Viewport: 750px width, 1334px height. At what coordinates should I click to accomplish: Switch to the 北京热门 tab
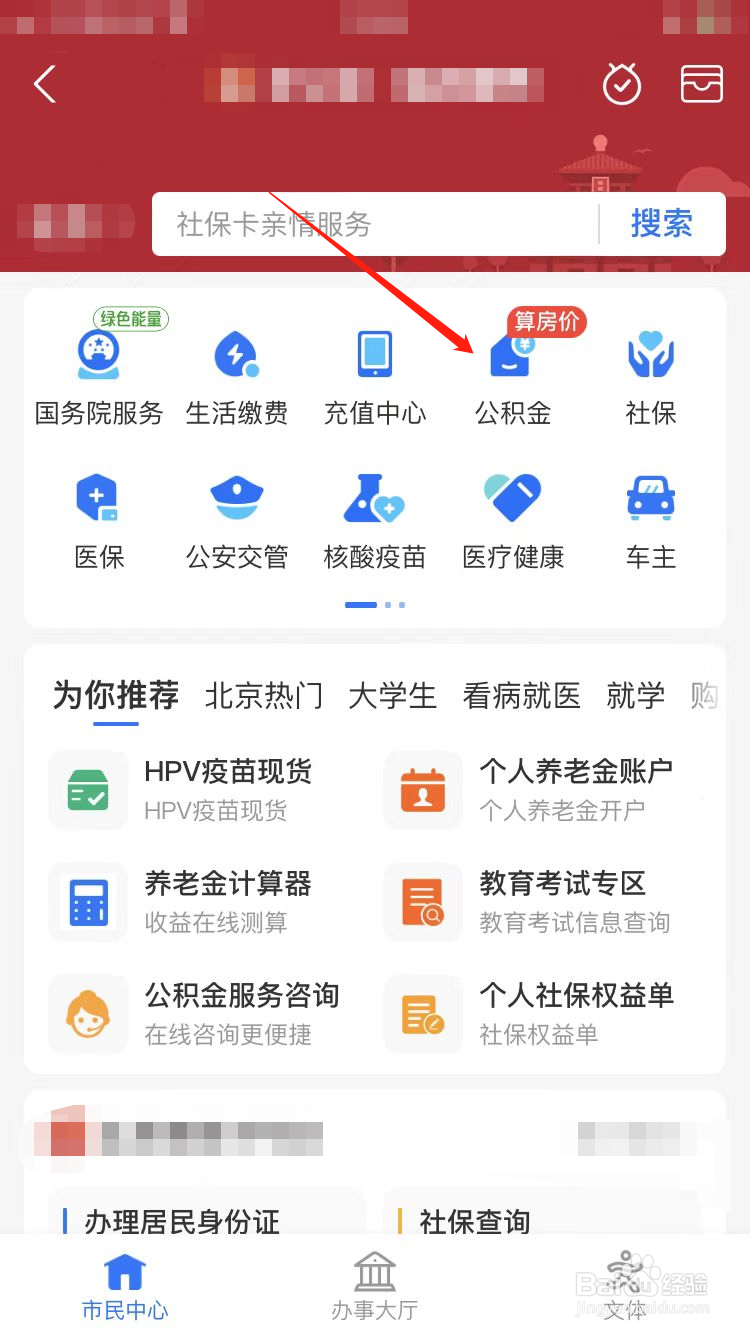point(262,697)
